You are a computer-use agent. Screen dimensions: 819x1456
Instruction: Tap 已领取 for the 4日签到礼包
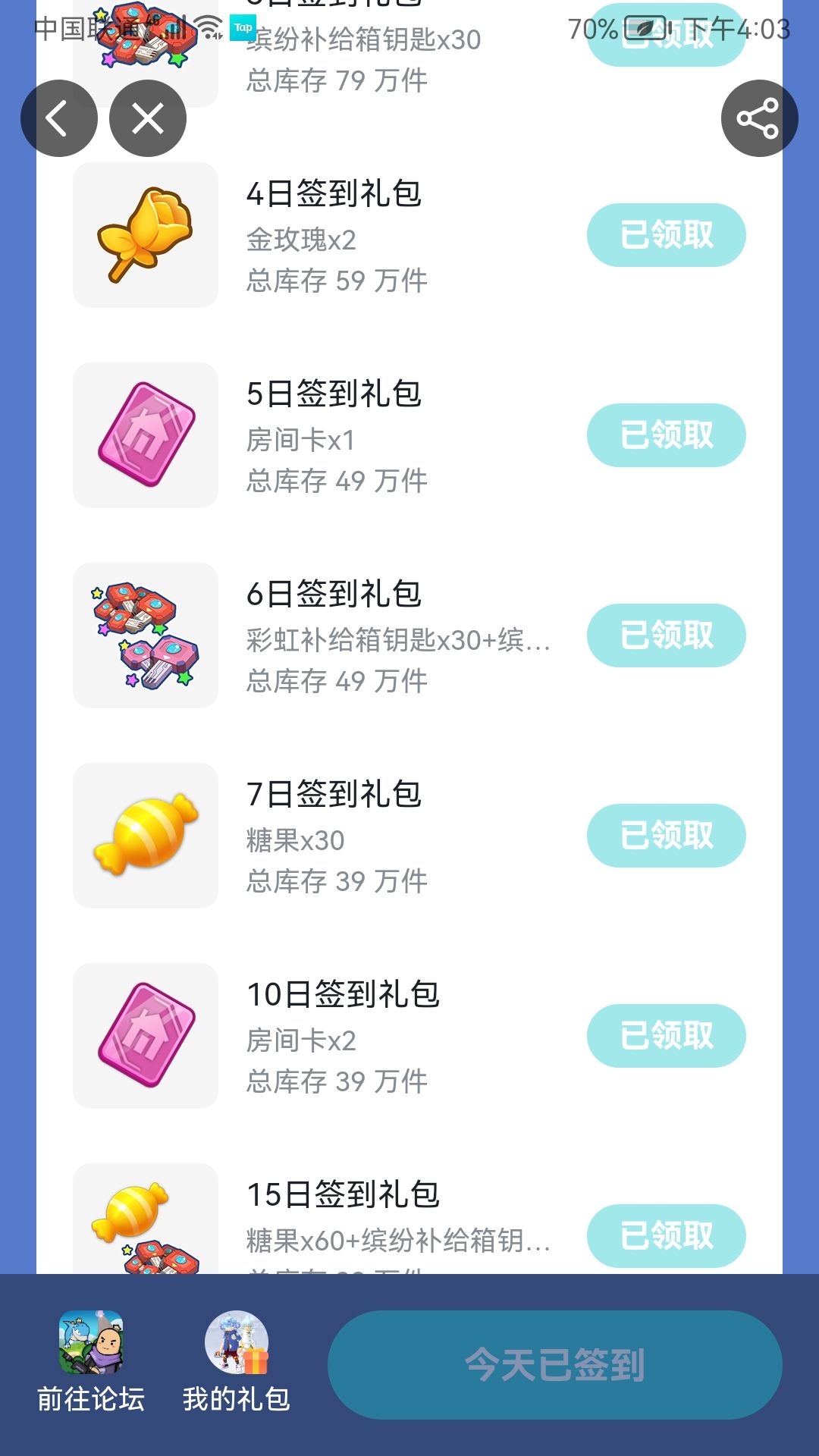coord(665,235)
